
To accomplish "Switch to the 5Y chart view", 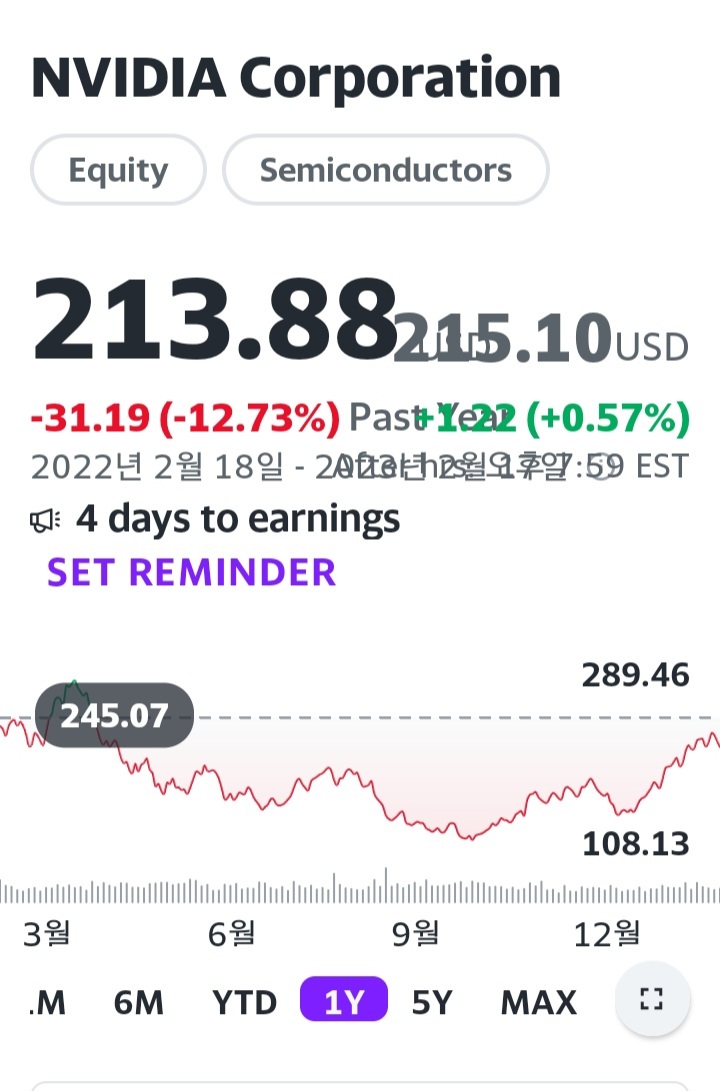I will click(x=432, y=1000).
